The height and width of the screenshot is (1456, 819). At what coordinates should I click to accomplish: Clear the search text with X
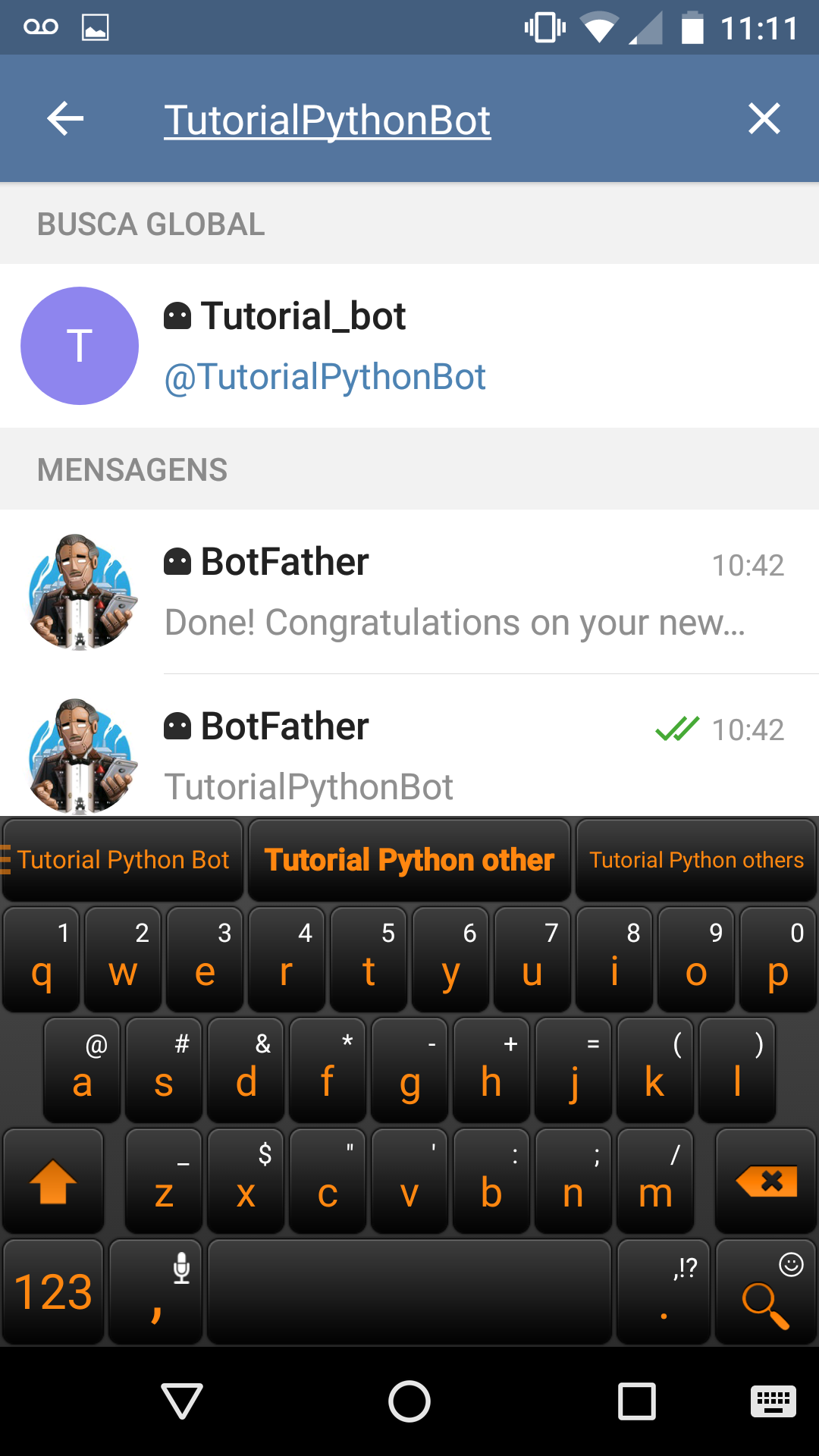coord(764,119)
